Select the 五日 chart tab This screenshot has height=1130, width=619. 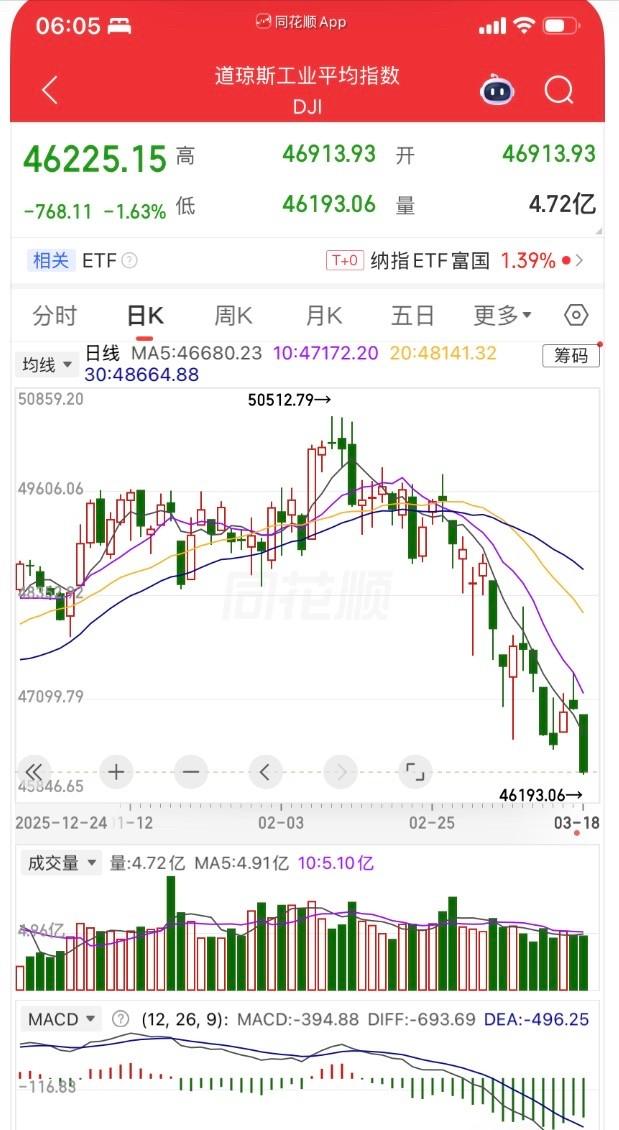(x=412, y=316)
